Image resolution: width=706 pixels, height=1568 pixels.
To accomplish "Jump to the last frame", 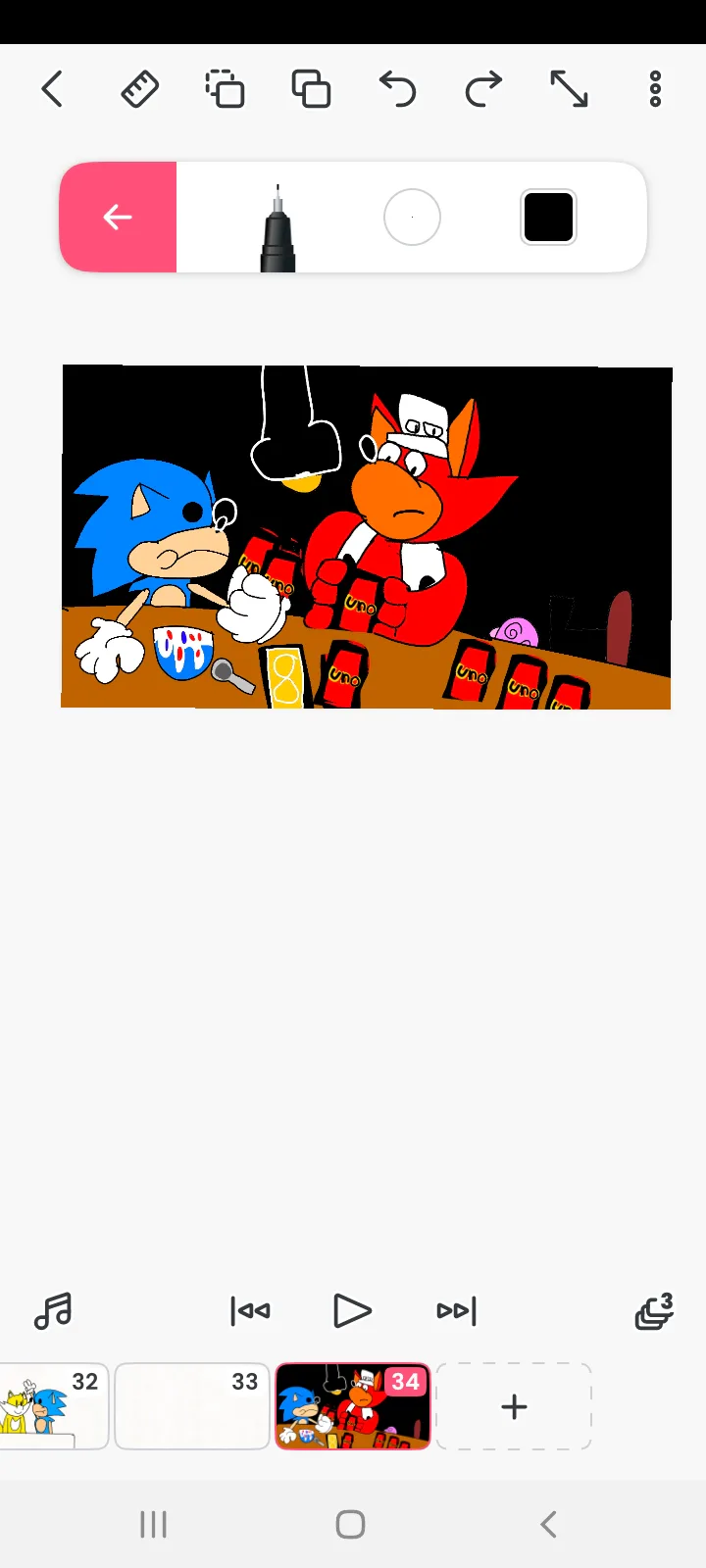I will [x=456, y=1310].
